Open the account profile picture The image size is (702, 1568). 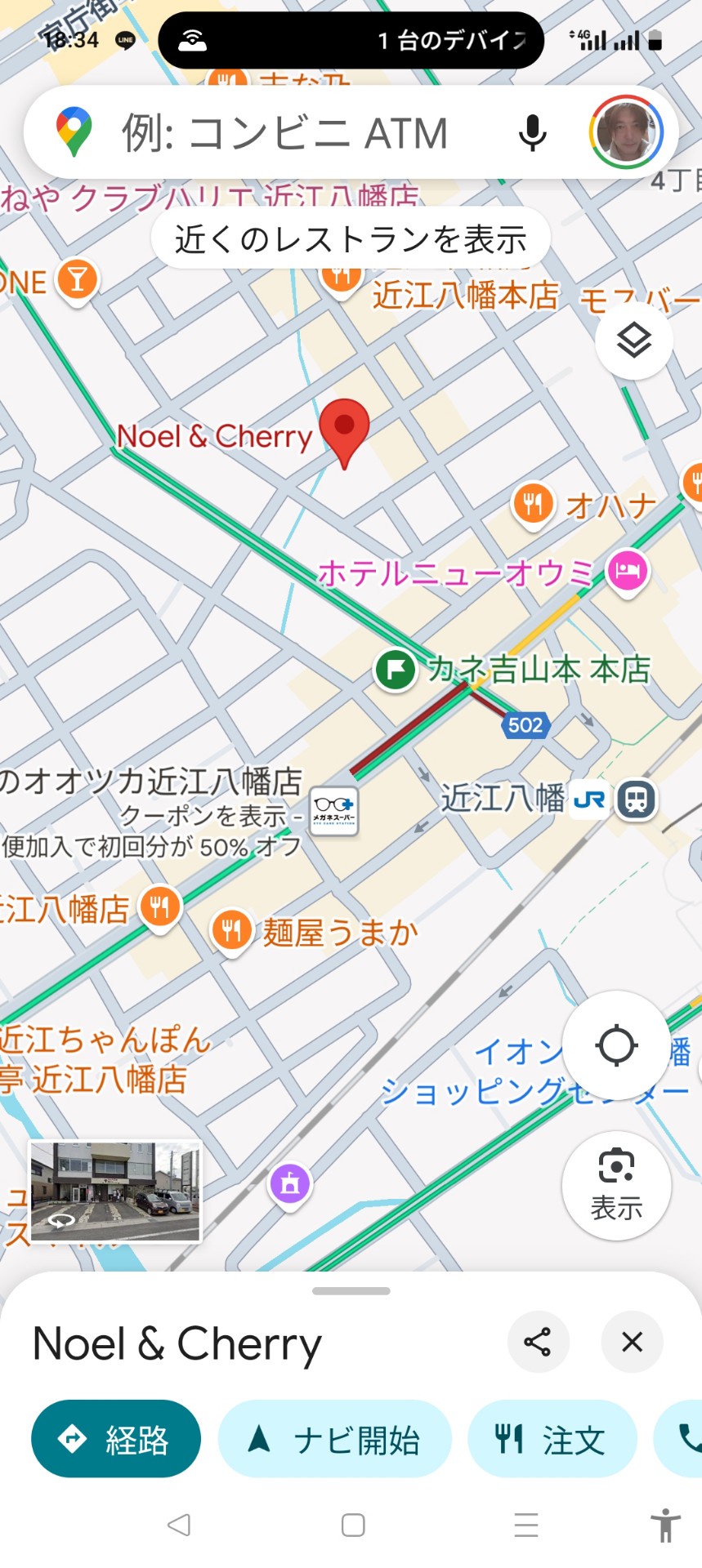626,131
